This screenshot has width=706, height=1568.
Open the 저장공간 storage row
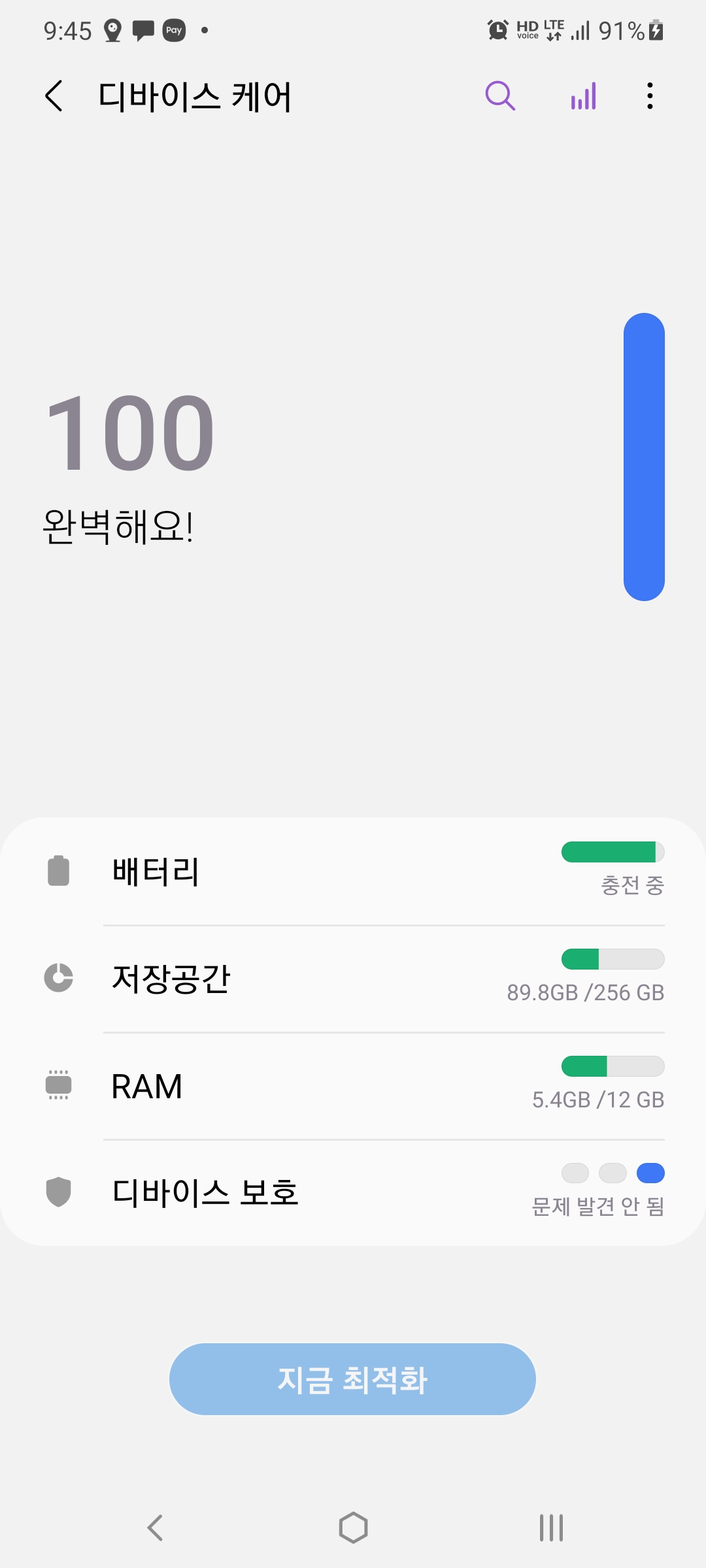pyautogui.click(x=353, y=979)
